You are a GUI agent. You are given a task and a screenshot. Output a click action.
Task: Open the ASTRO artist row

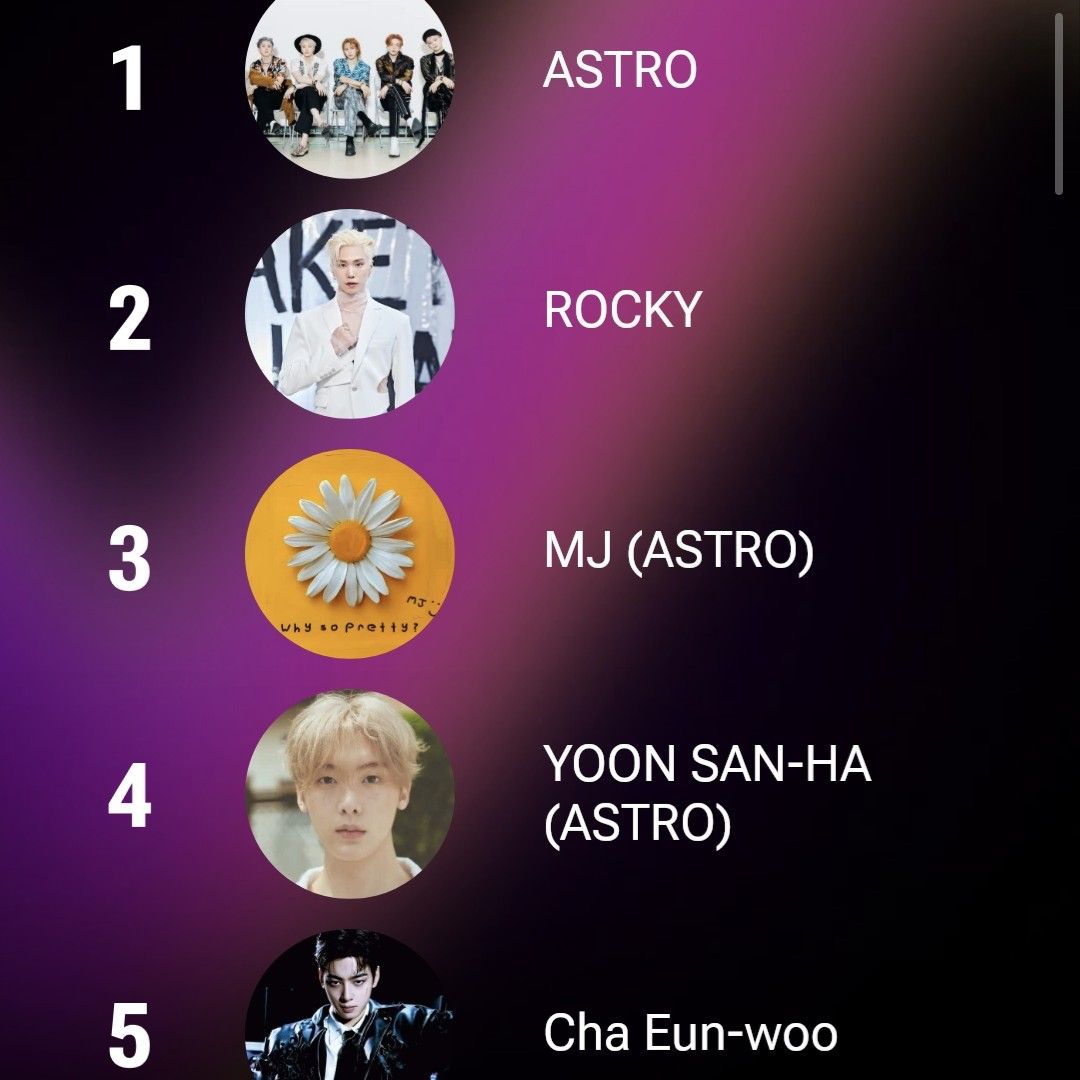(619, 71)
